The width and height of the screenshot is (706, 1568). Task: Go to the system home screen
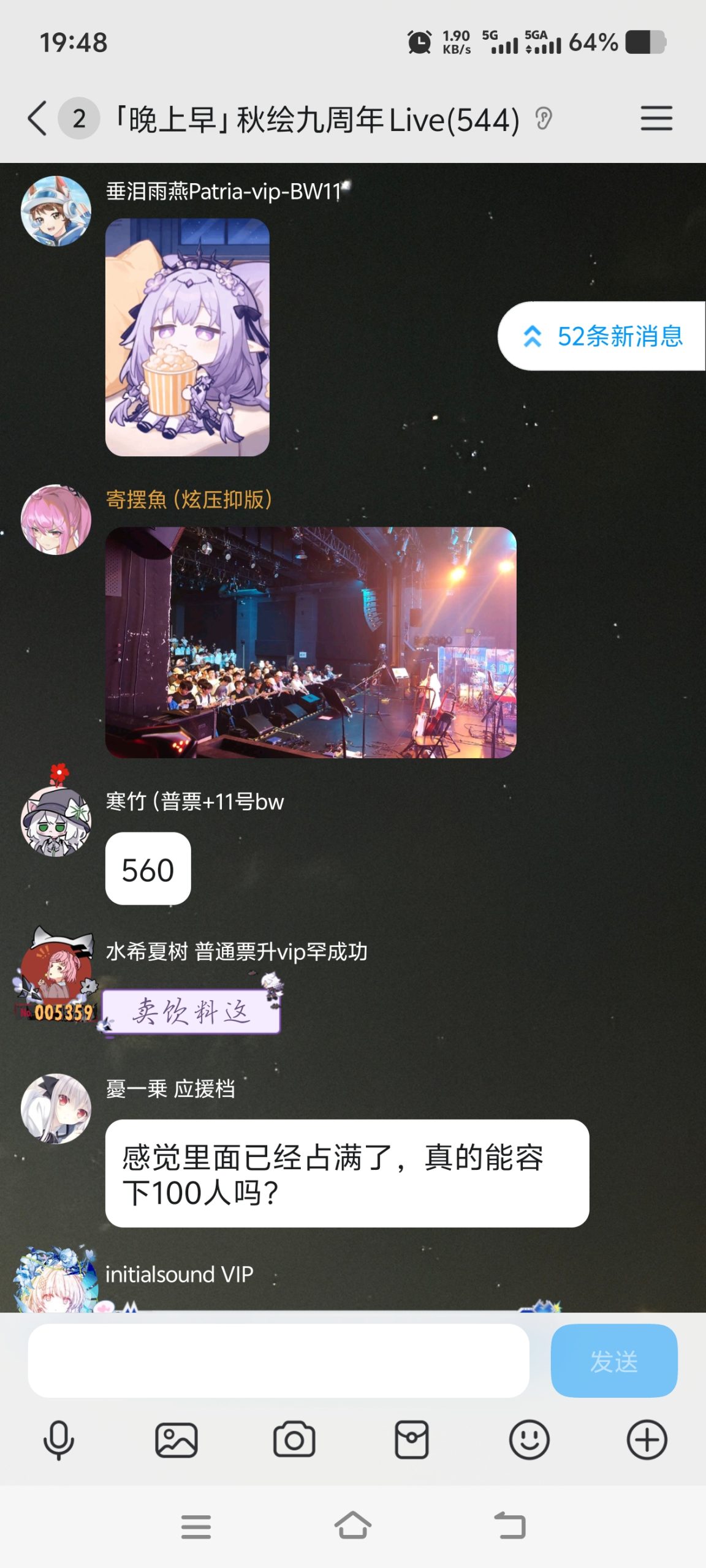point(353,1526)
